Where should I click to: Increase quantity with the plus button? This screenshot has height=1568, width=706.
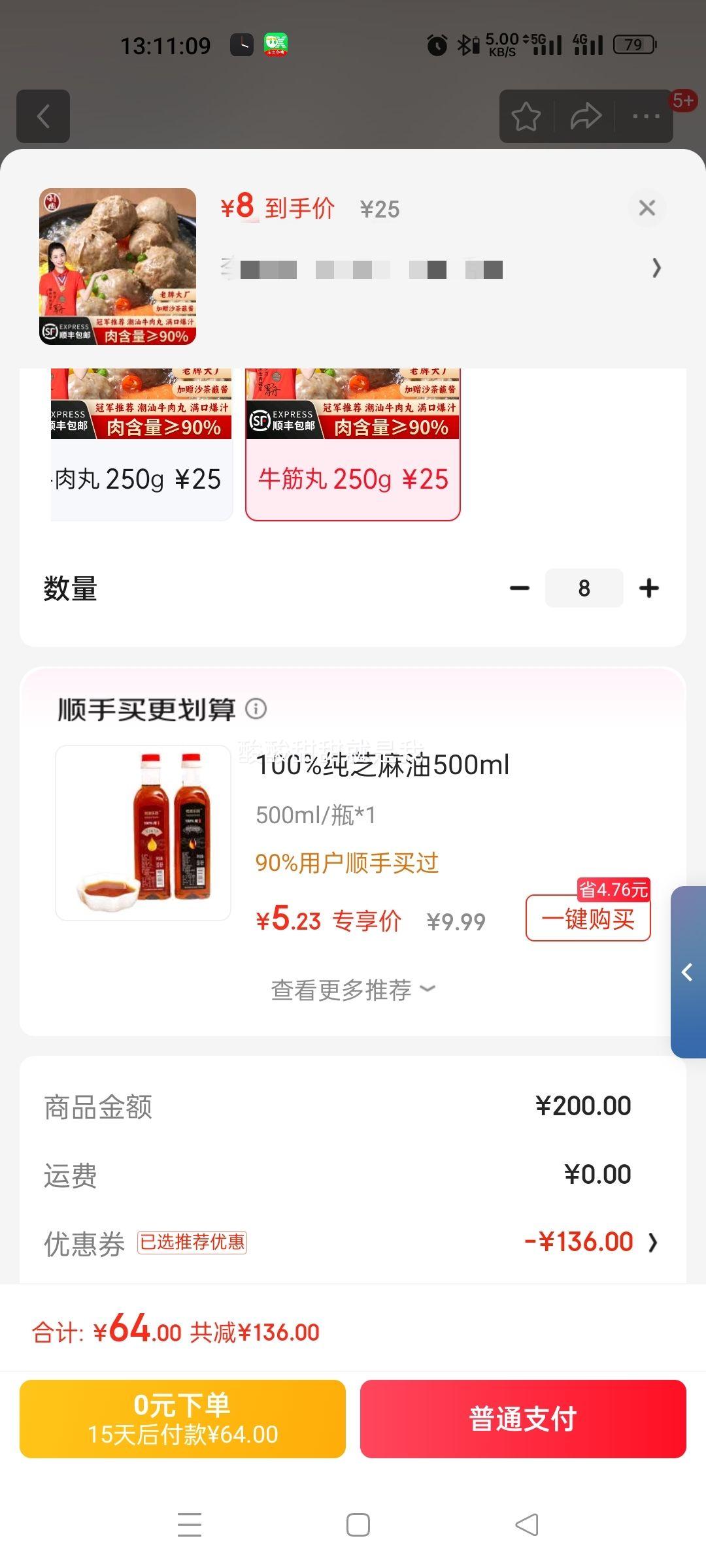coord(649,588)
